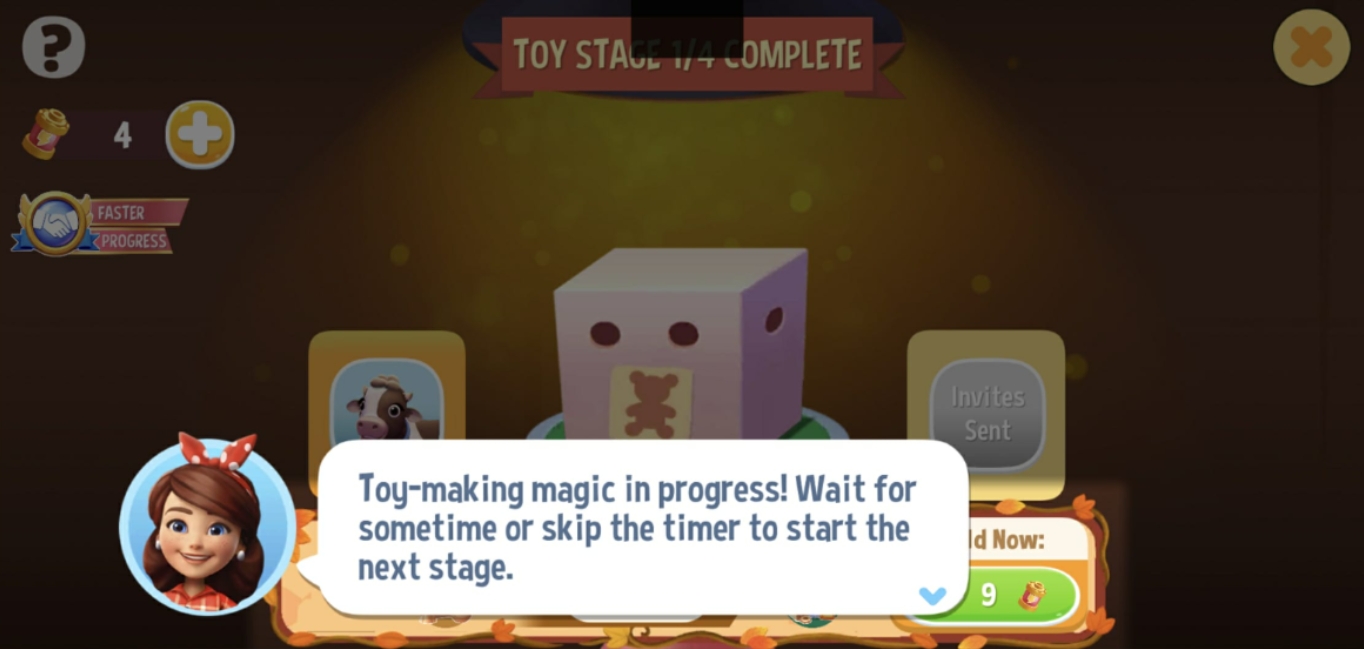Select the cow helper card
This screenshot has width=1364, height=649.
(387, 400)
